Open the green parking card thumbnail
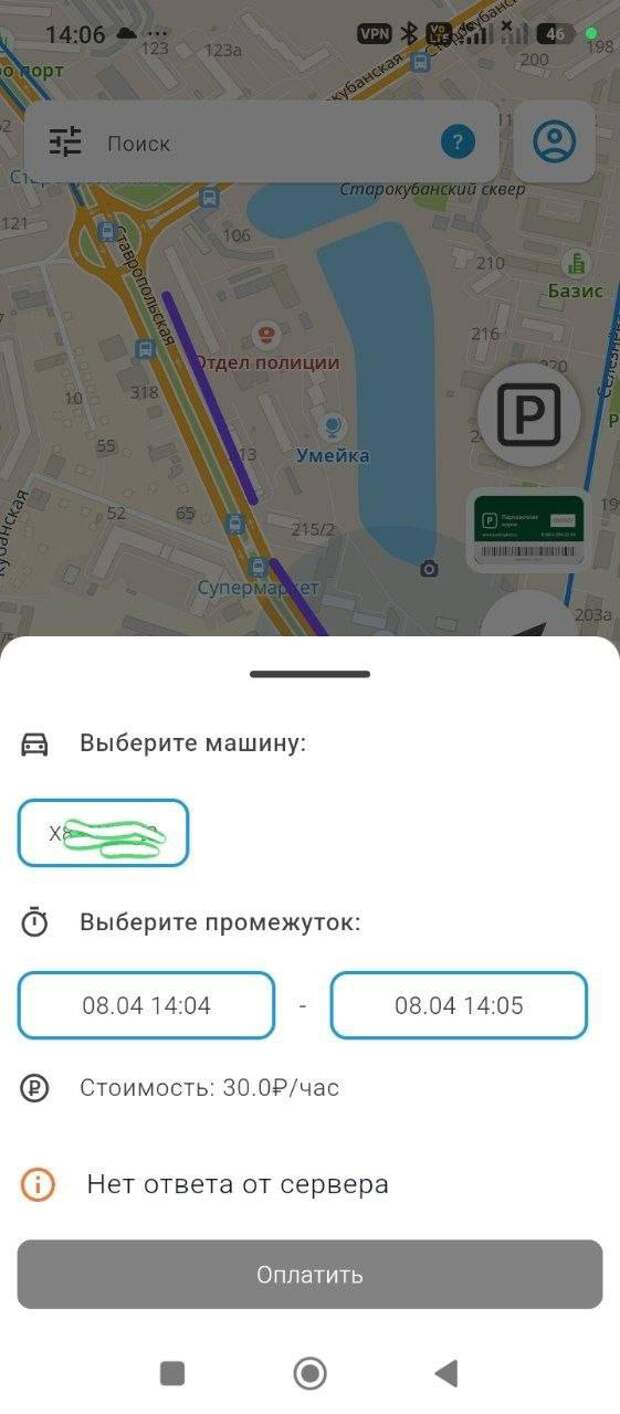The image size is (620, 1414). (528, 530)
